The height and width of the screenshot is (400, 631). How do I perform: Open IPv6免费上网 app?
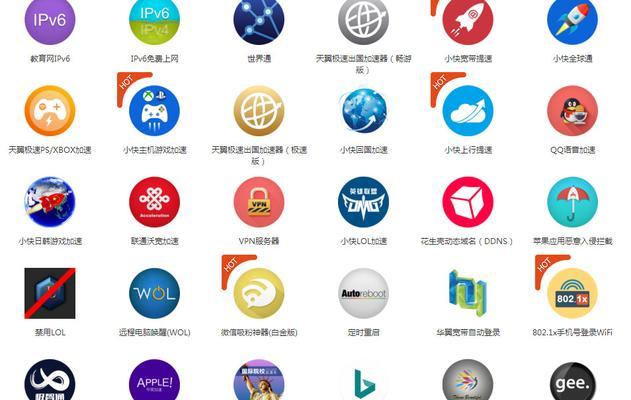click(154, 20)
